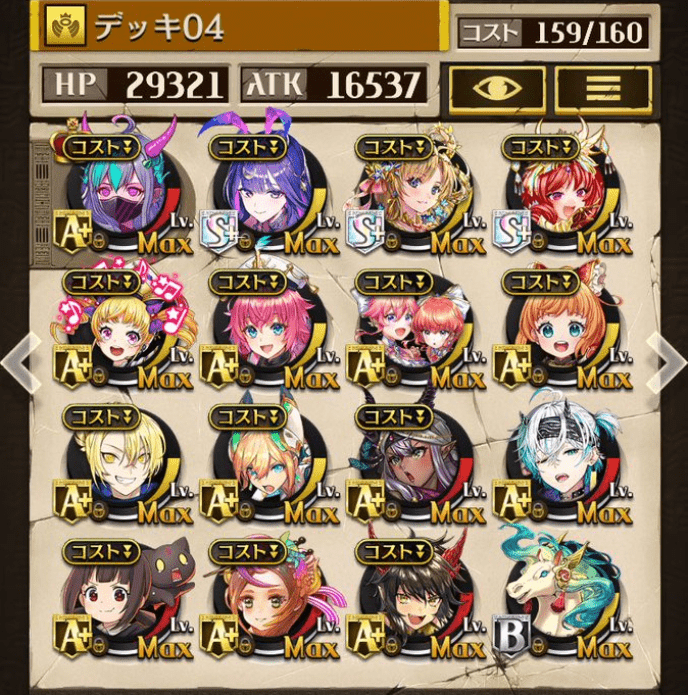
Task: Tap the eye view toggle button
Action: 496,87
